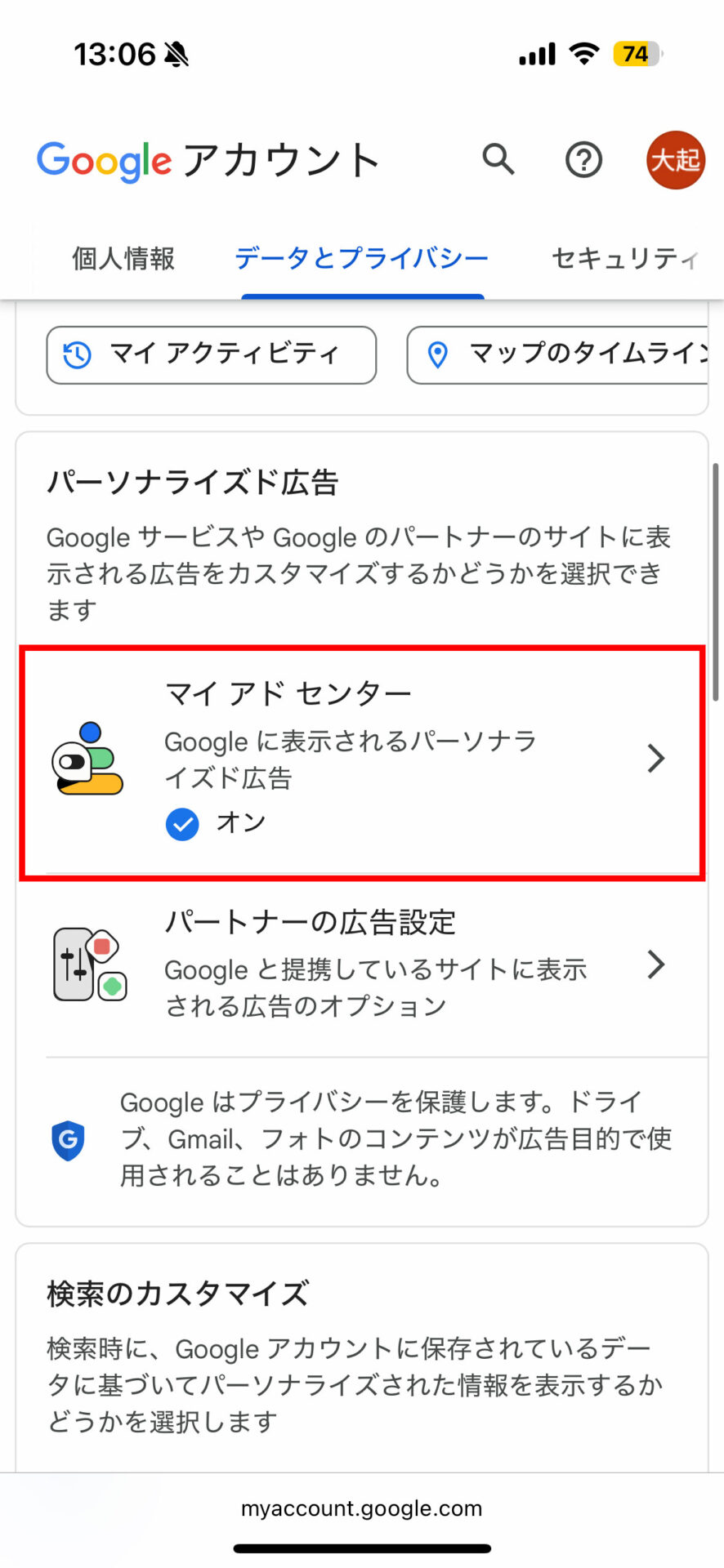Open the search icon in the header
Screen dimensions: 724x1568
(x=498, y=160)
